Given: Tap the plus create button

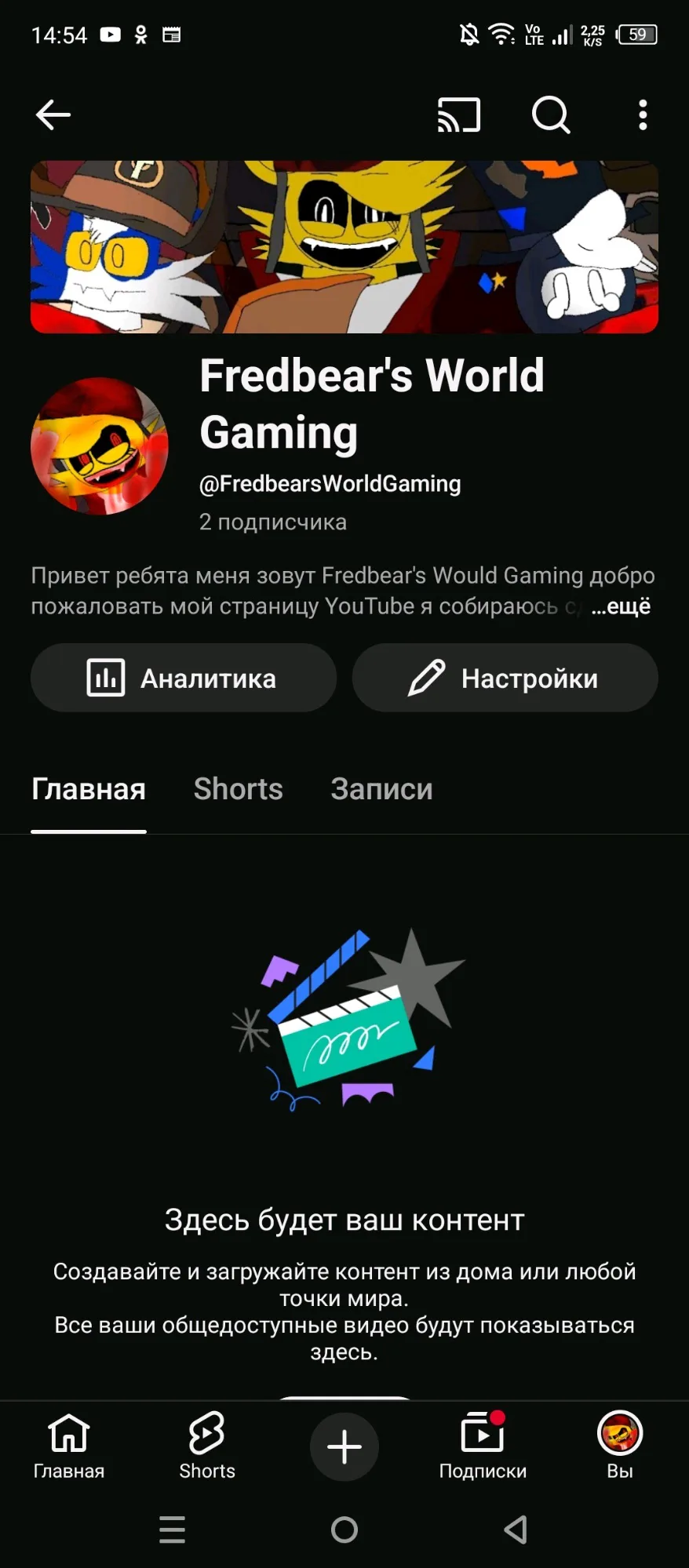Looking at the screenshot, I should click(344, 1446).
